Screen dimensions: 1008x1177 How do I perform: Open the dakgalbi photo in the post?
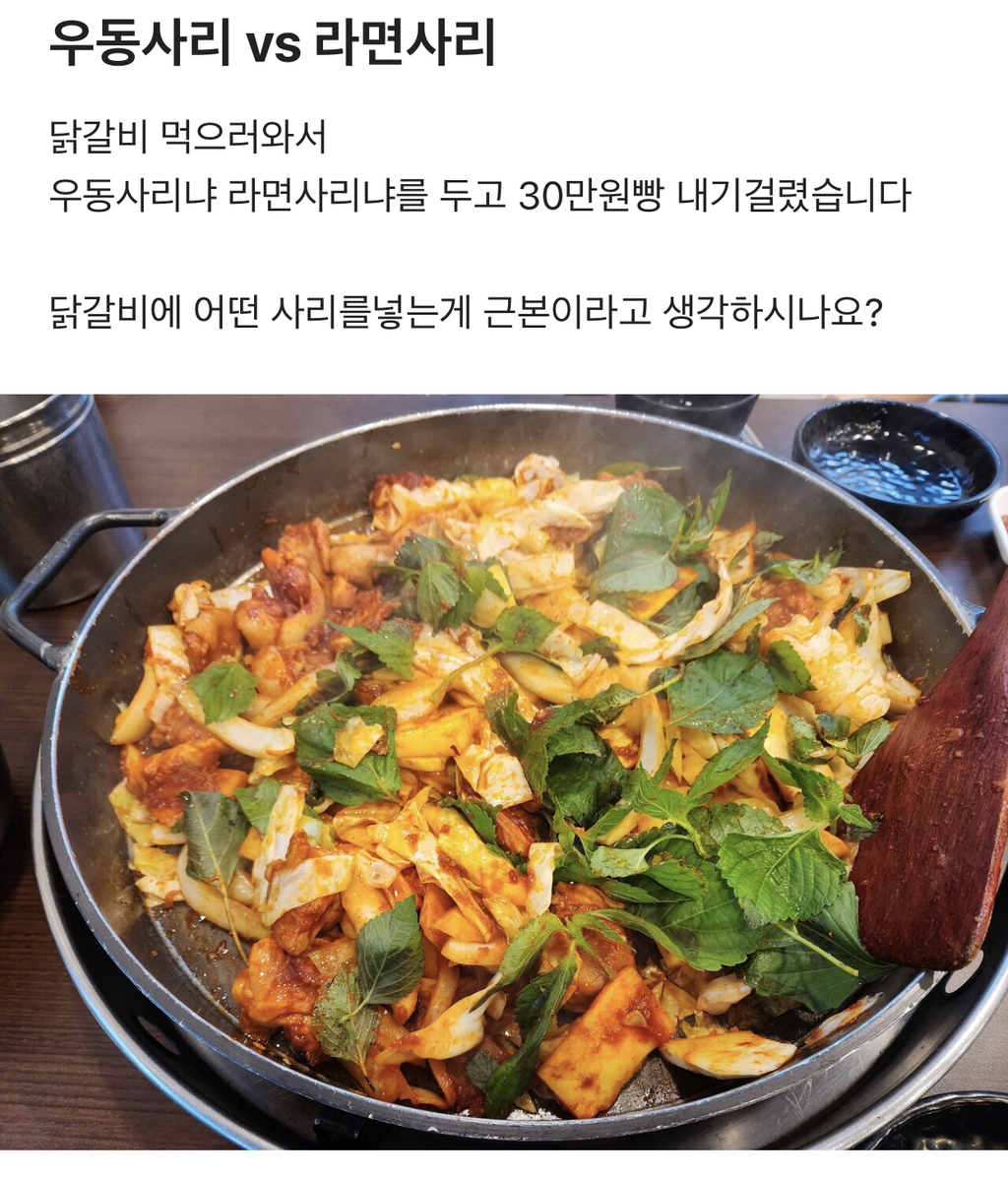pos(504,772)
